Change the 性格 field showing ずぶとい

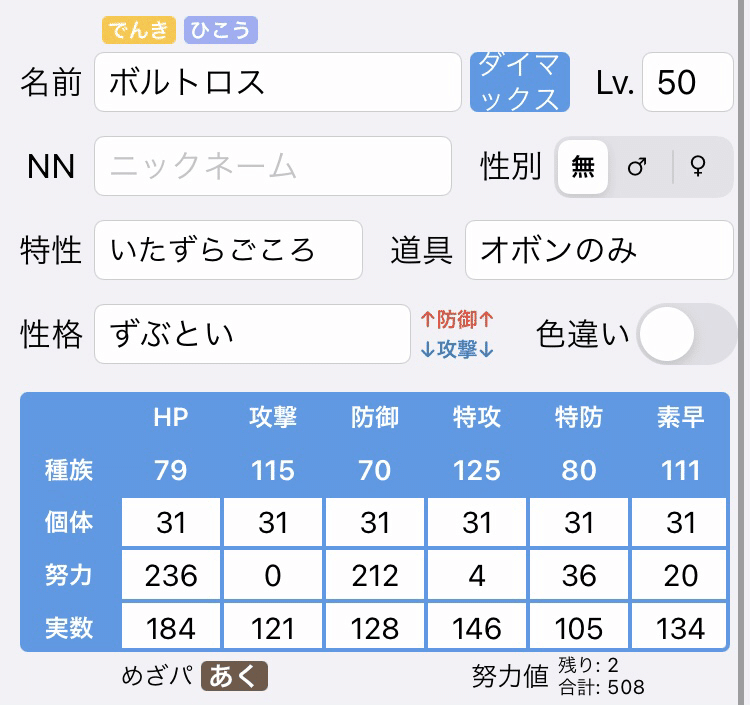(252, 334)
